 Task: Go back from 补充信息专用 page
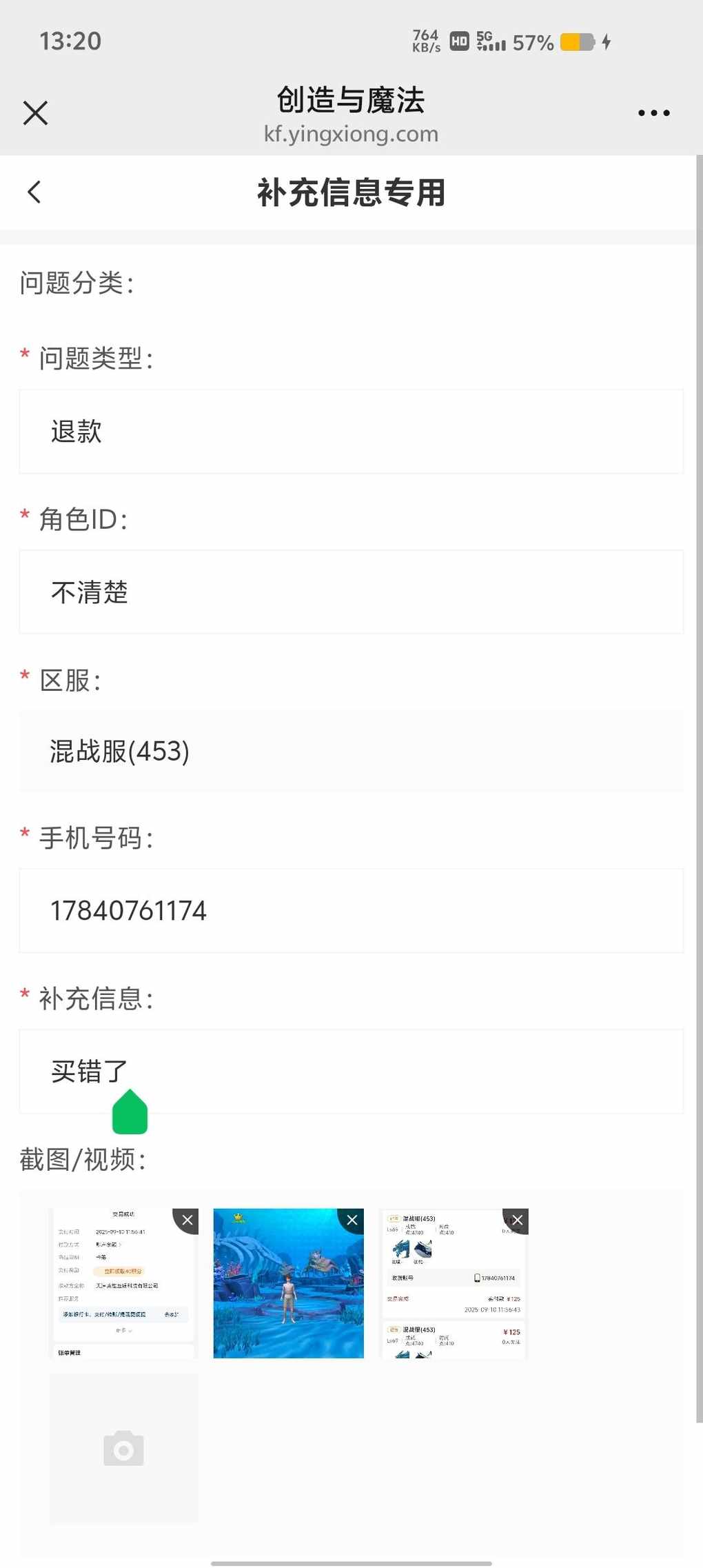tap(34, 192)
